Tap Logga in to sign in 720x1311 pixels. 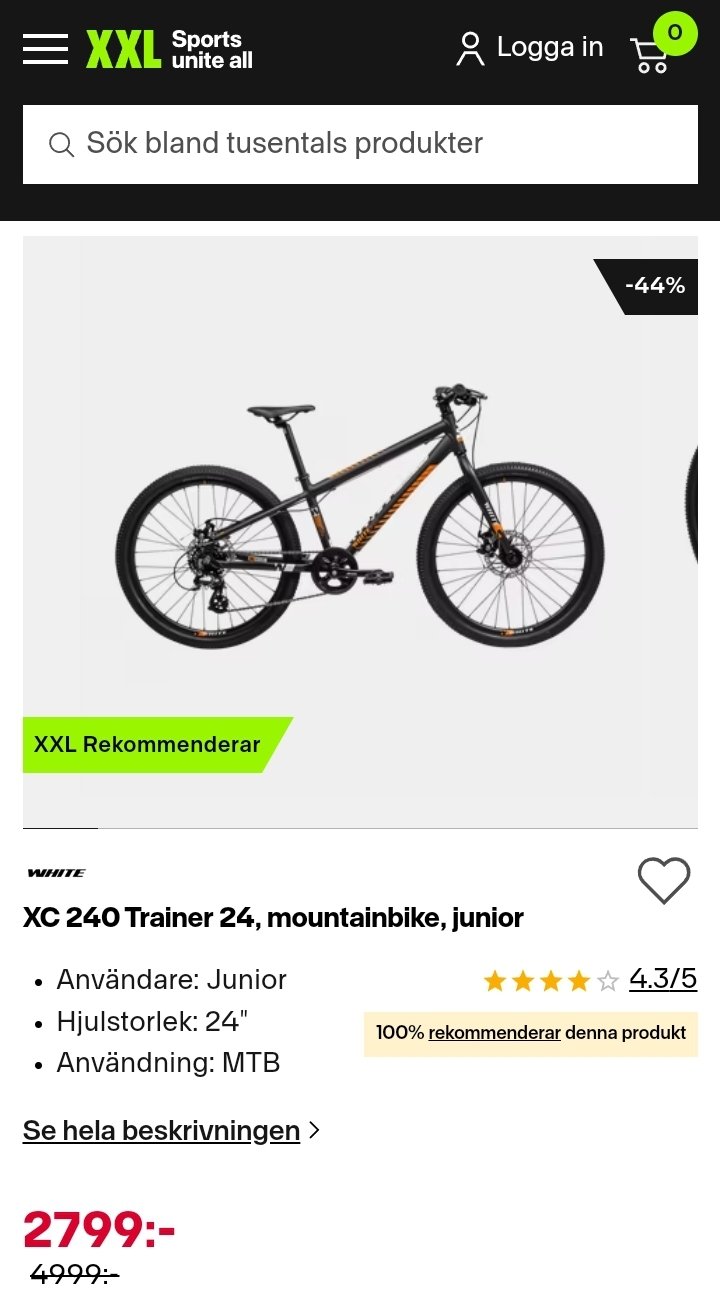coord(530,48)
